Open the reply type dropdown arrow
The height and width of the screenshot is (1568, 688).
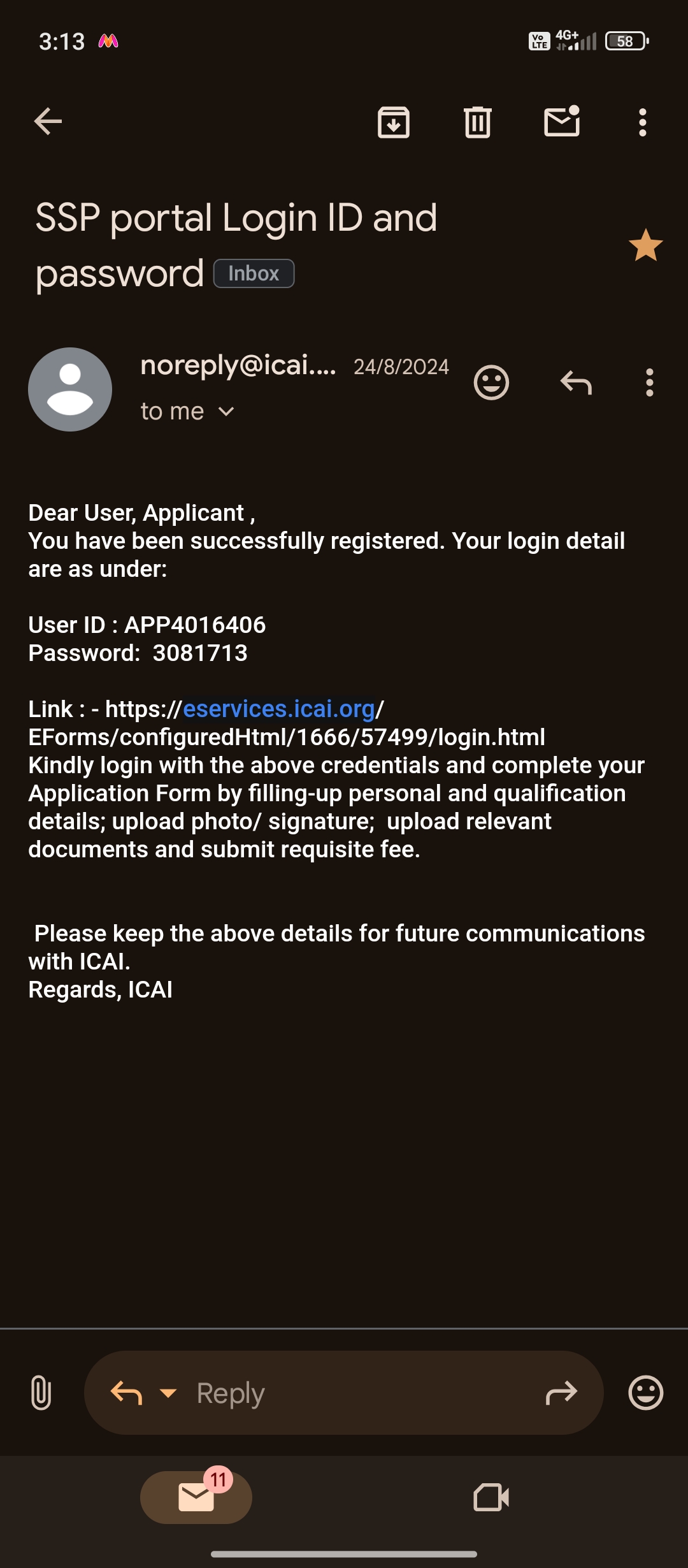click(168, 1393)
